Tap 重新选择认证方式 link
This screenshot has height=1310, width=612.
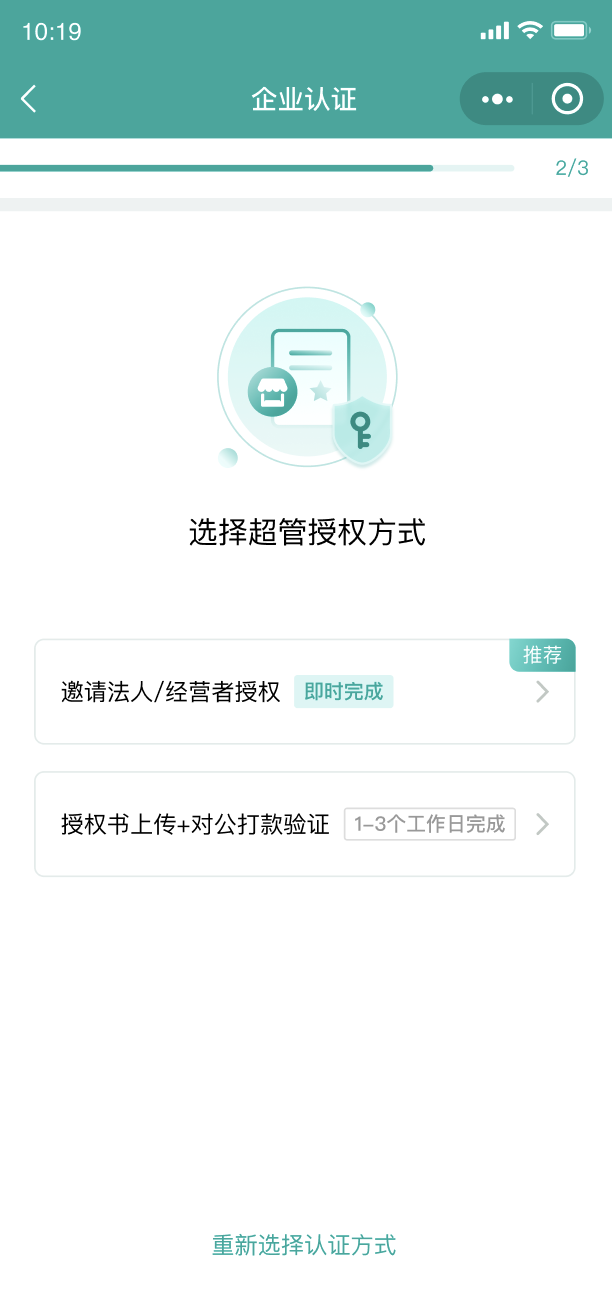[x=304, y=1245]
